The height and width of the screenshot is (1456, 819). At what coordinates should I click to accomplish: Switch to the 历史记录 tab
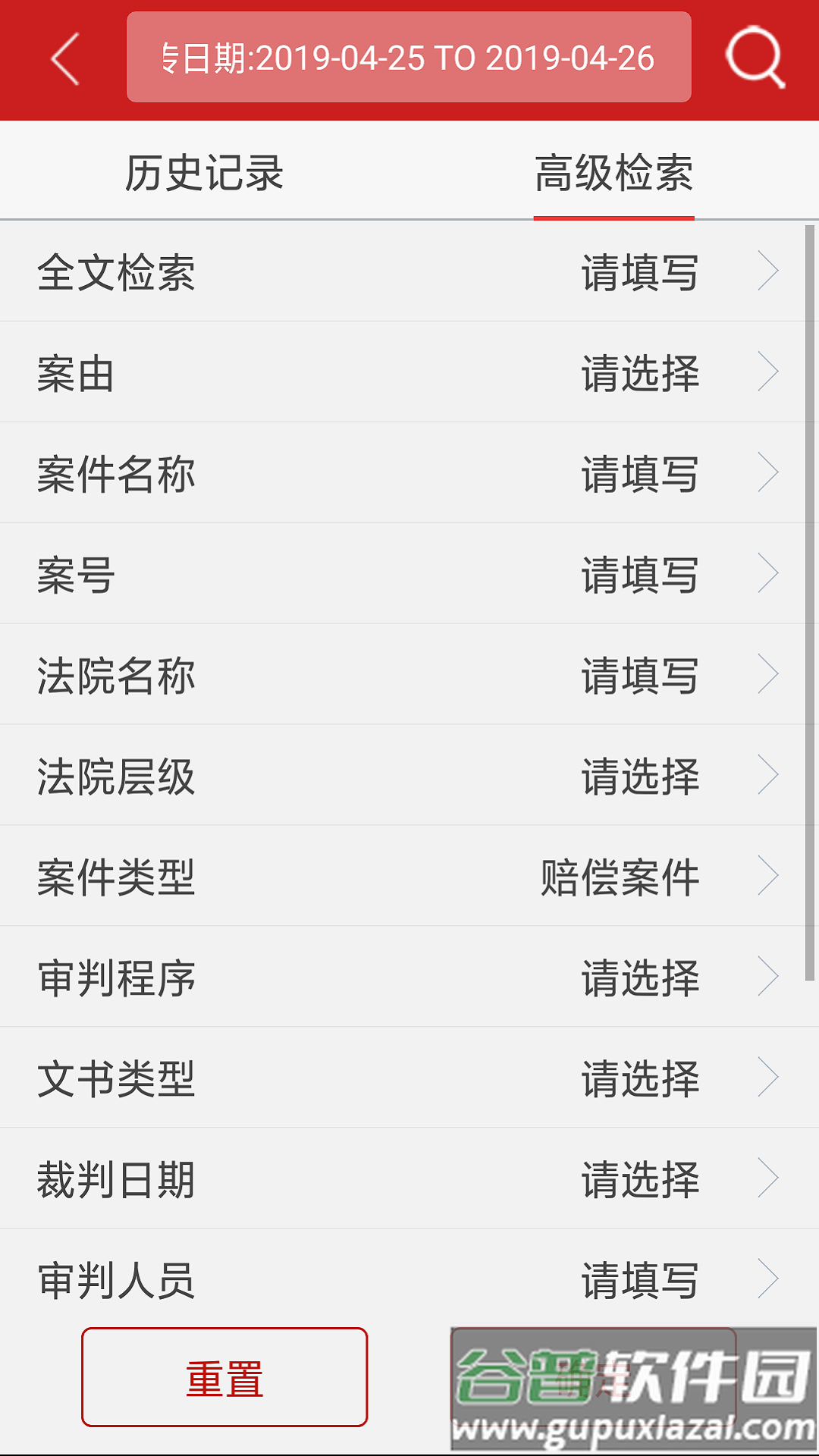tap(204, 173)
